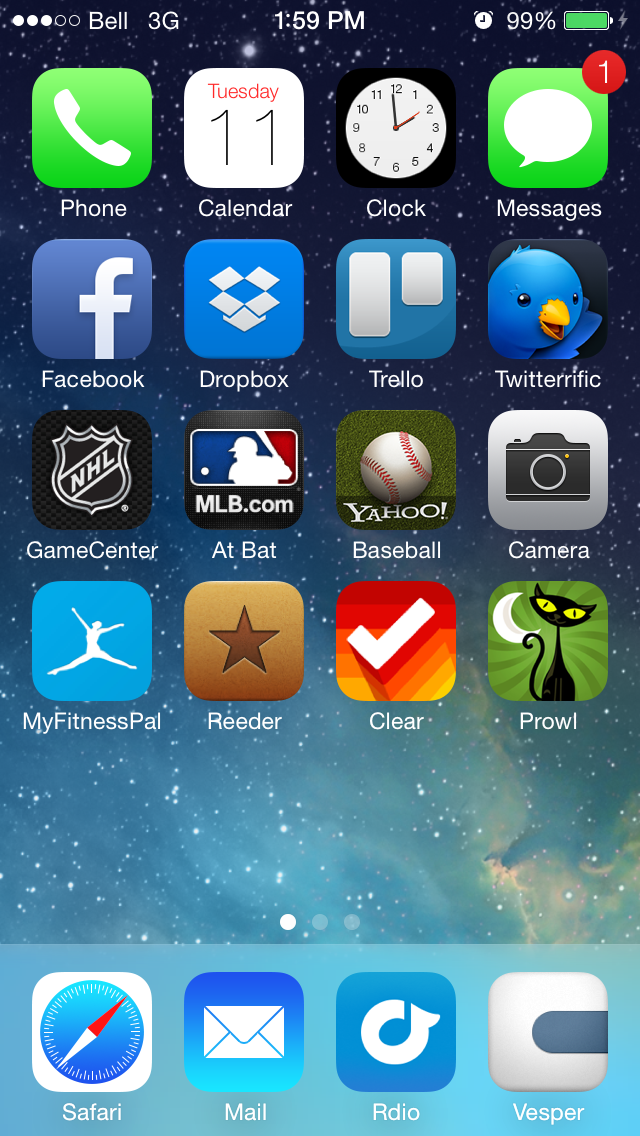Viewport: 640px width, 1136px height.
Task: Launch the Calendar app
Action: point(244,128)
